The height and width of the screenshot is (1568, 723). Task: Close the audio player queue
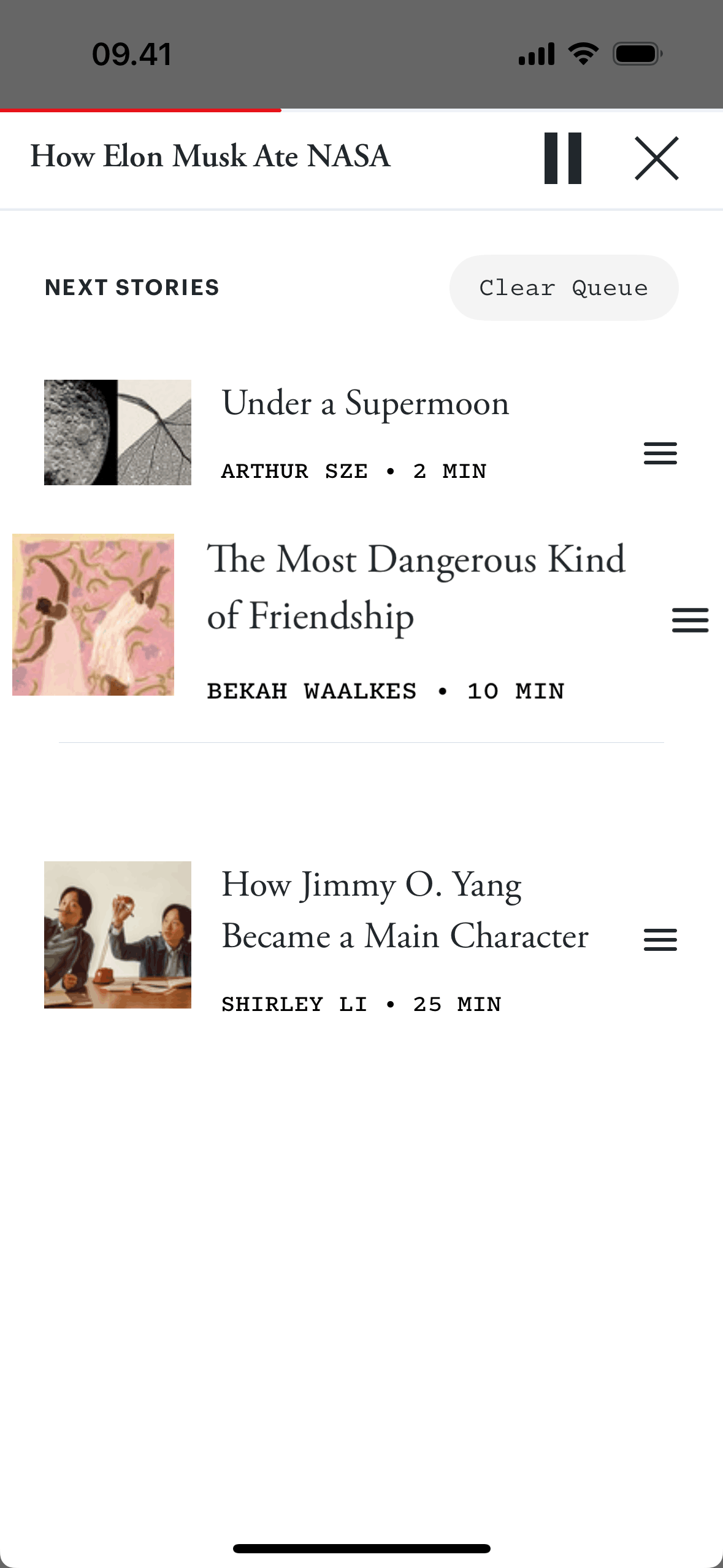656,158
